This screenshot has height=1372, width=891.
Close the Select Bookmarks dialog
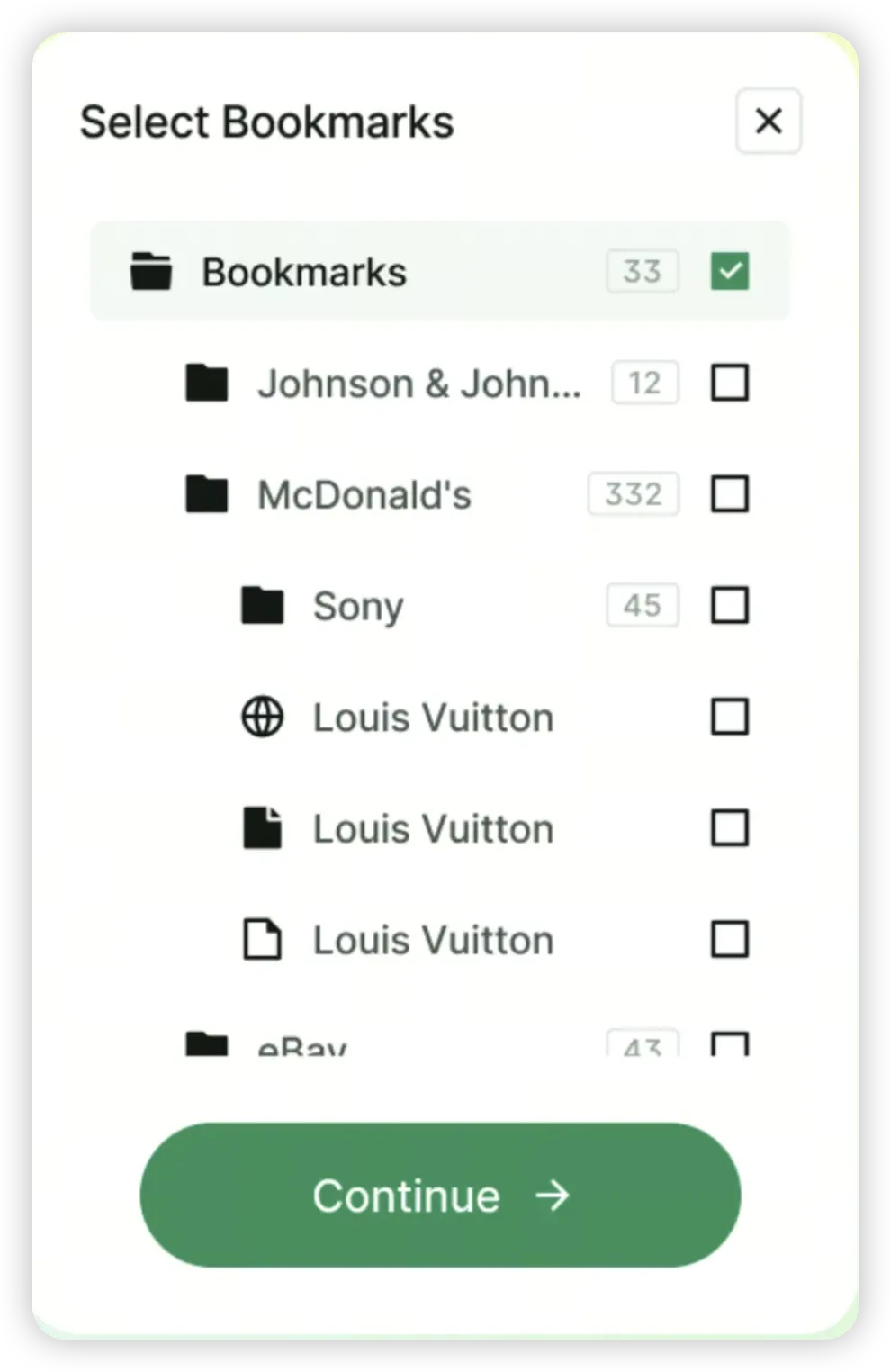click(x=768, y=121)
